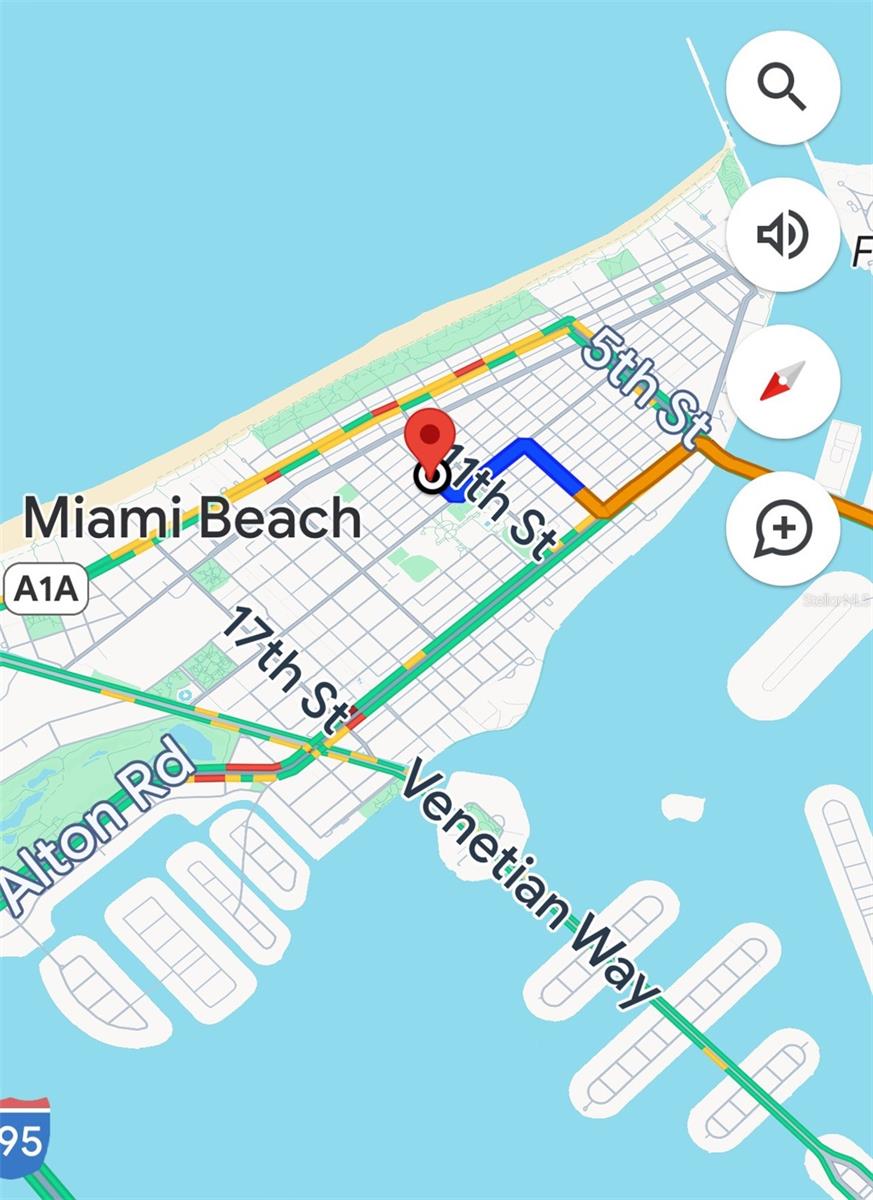The width and height of the screenshot is (873, 1200).
Task: Tap the compass to reorient map
Action: click(783, 381)
